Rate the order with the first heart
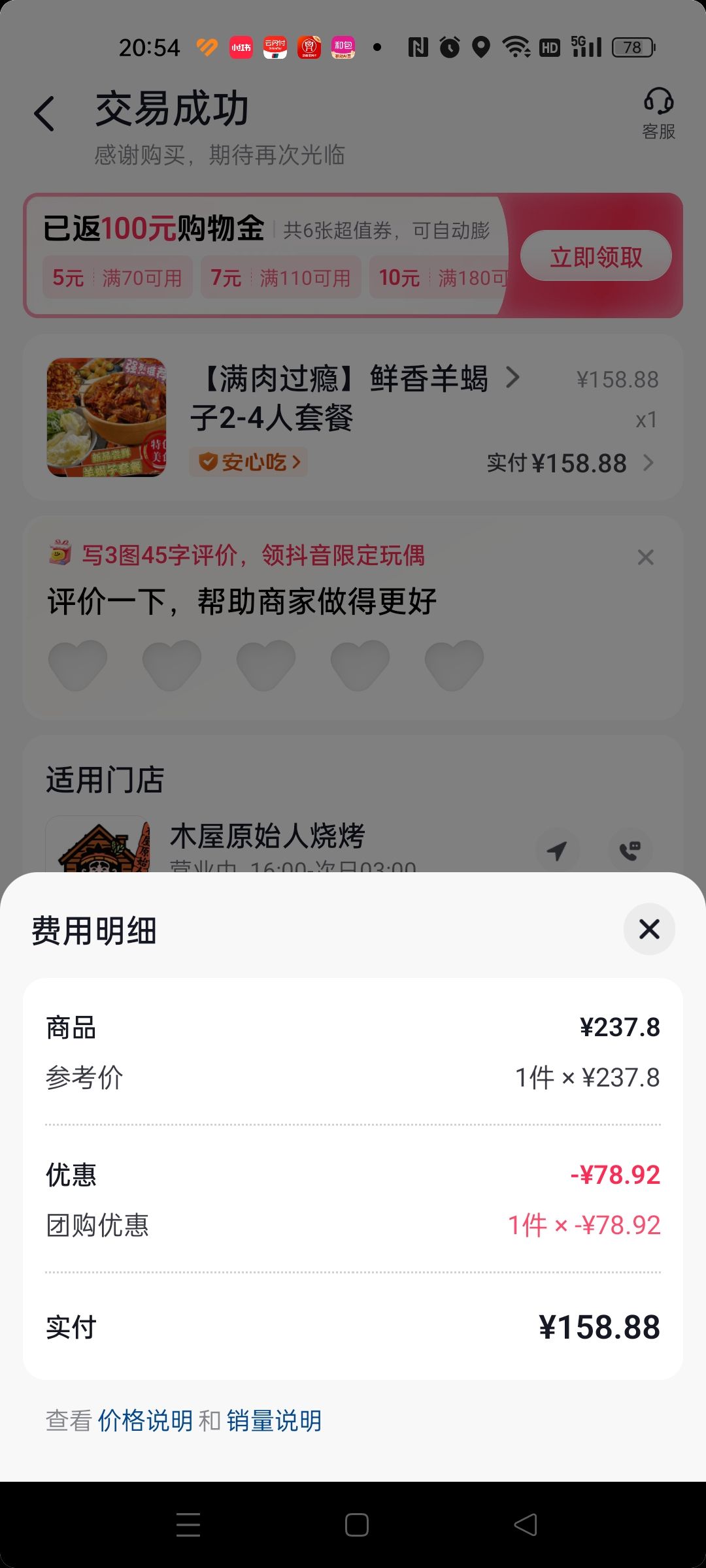This screenshot has width=706, height=1568. tap(78, 664)
